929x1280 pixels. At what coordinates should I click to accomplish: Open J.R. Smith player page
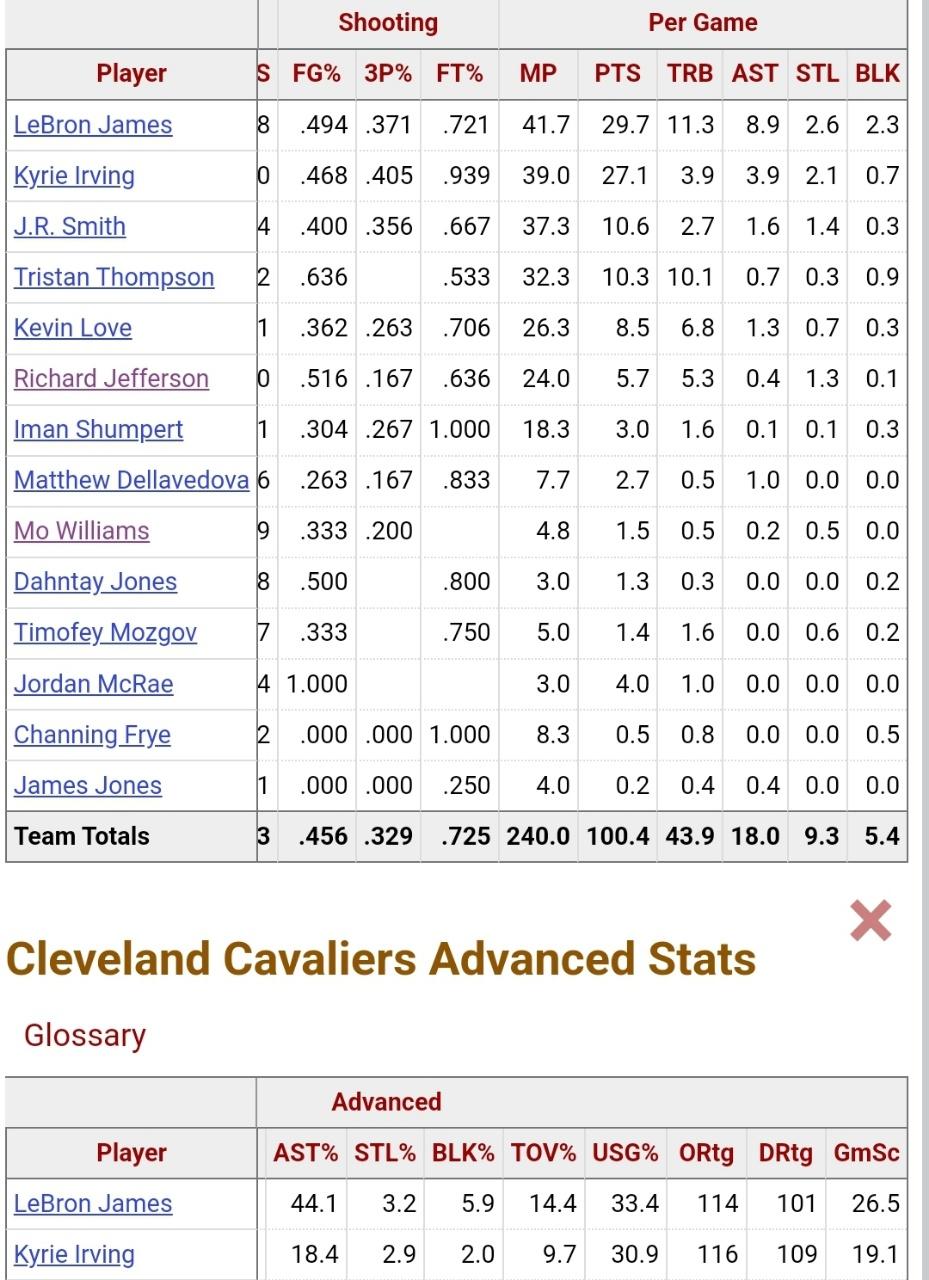pyautogui.click(x=70, y=226)
